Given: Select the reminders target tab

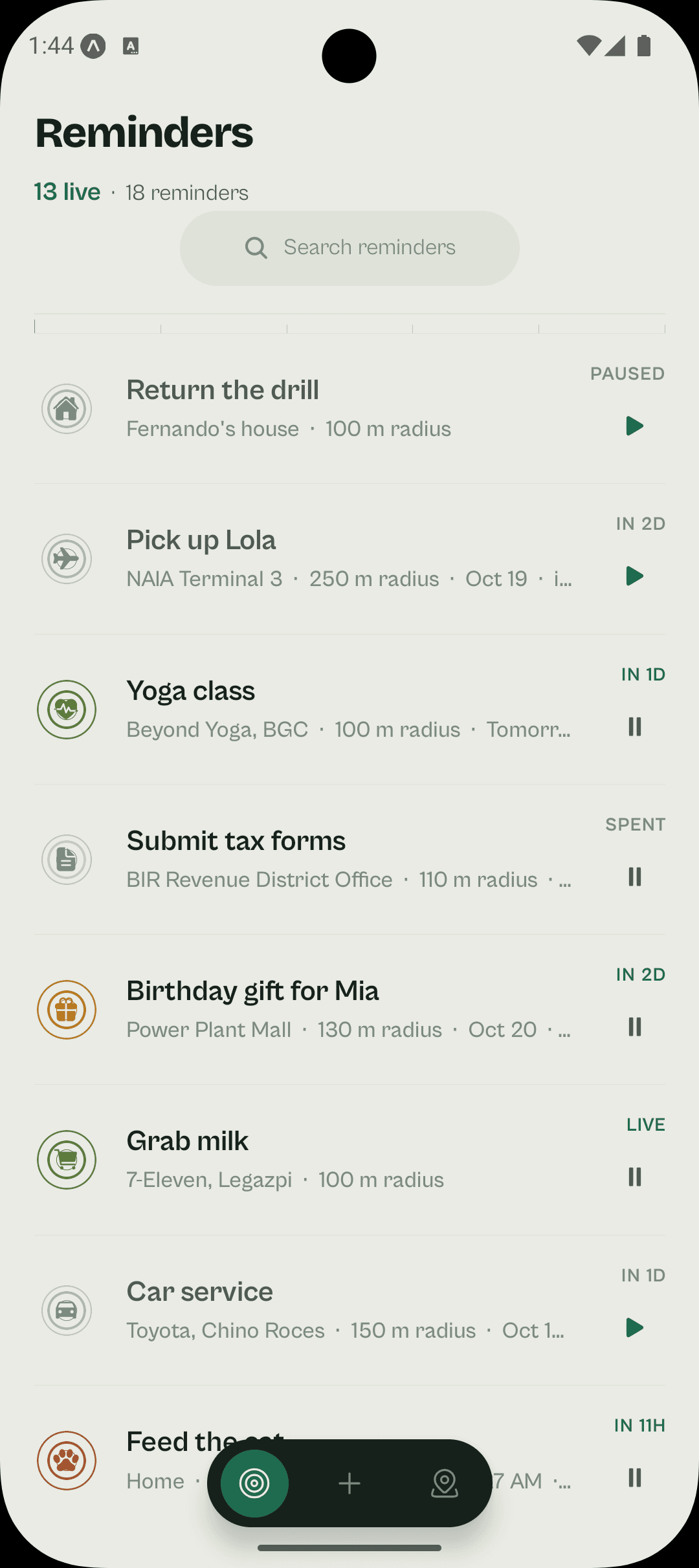Looking at the screenshot, I should [254, 1483].
